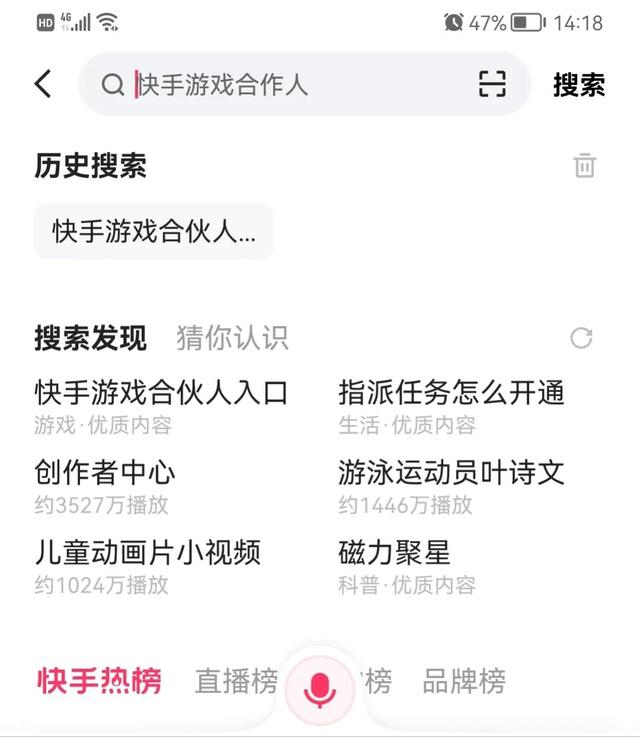Switch to the 直播榜 tab
The width and height of the screenshot is (640, 744).
click(x=236, y=682)
